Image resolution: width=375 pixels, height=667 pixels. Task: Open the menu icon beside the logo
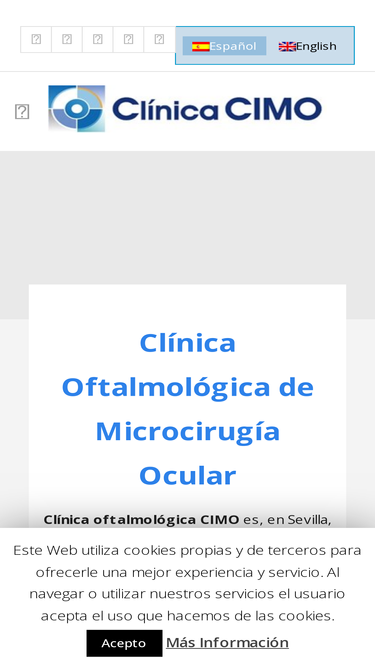(22, 112)
